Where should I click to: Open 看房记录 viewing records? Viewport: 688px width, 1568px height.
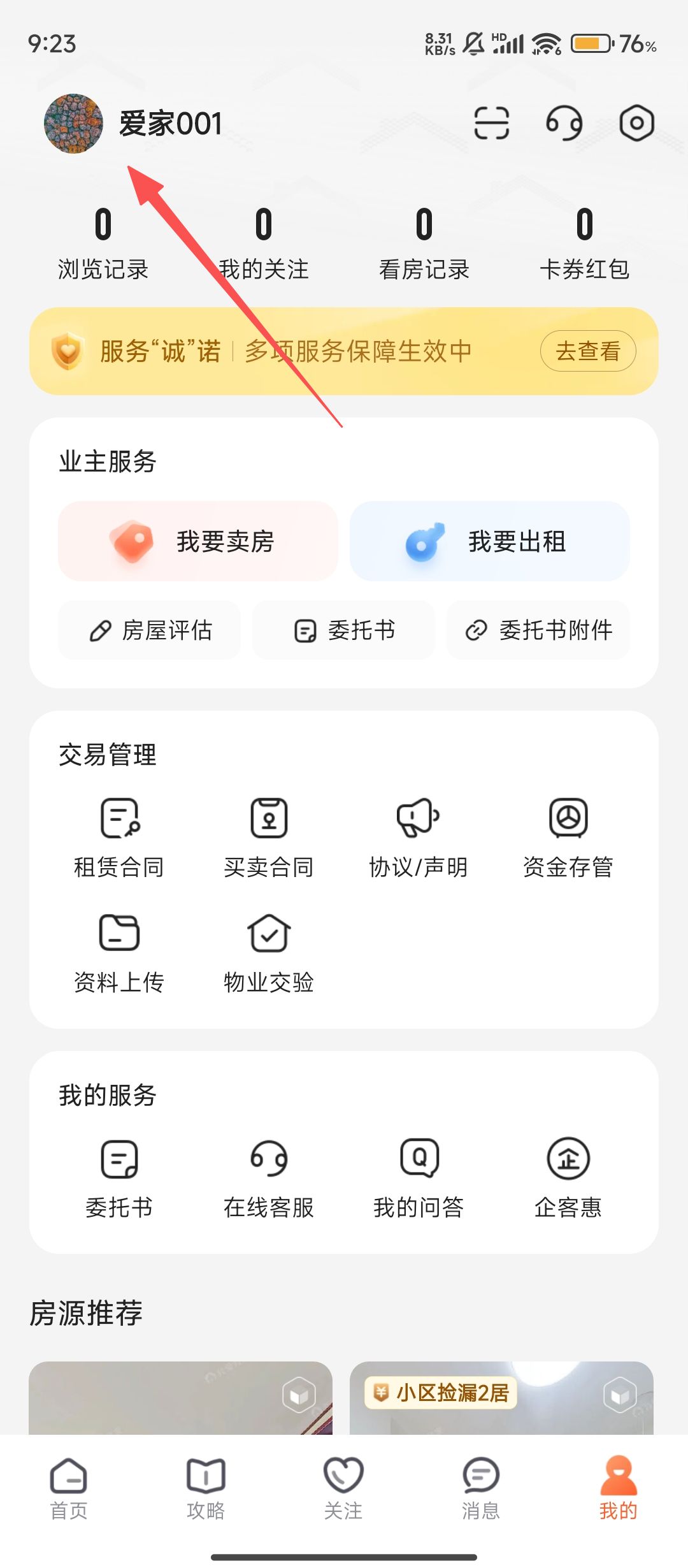click(x=424, y=243)
